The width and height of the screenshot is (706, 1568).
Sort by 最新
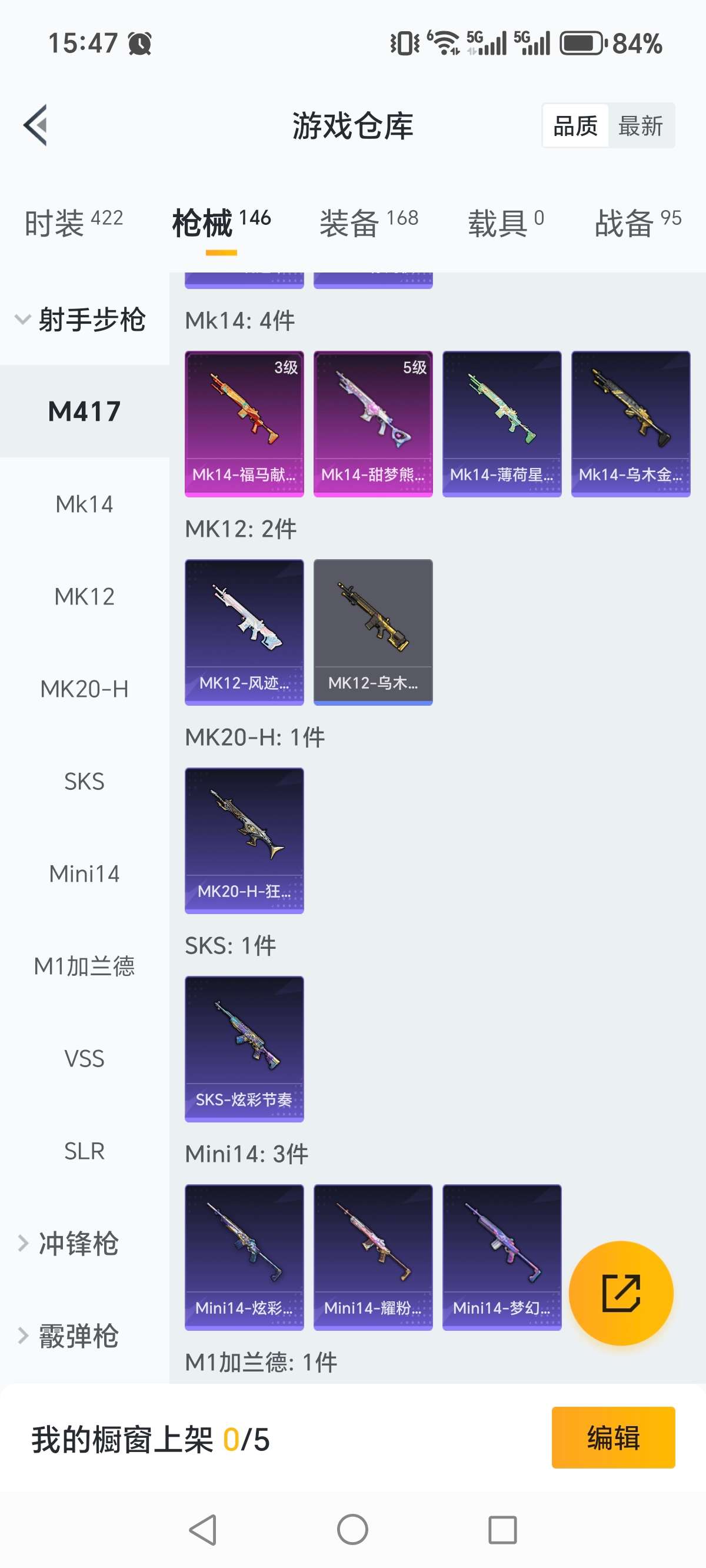(640, 126)
